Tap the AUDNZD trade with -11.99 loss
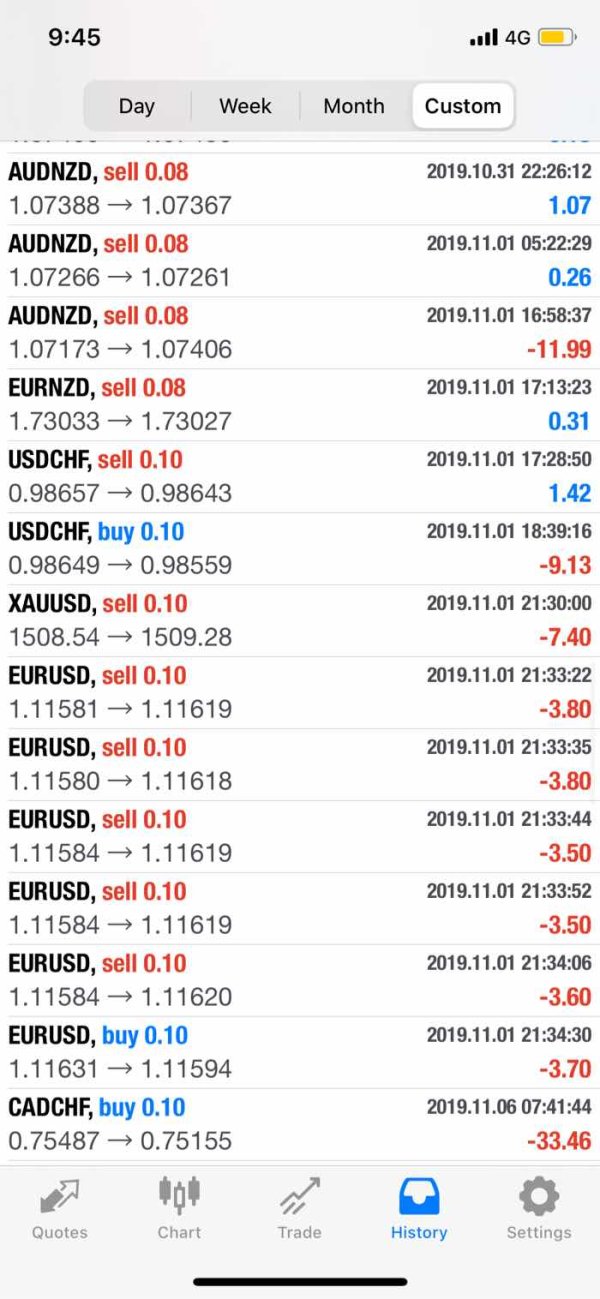The height and width of the screenshot is (1299, 600). coord(300,333)
